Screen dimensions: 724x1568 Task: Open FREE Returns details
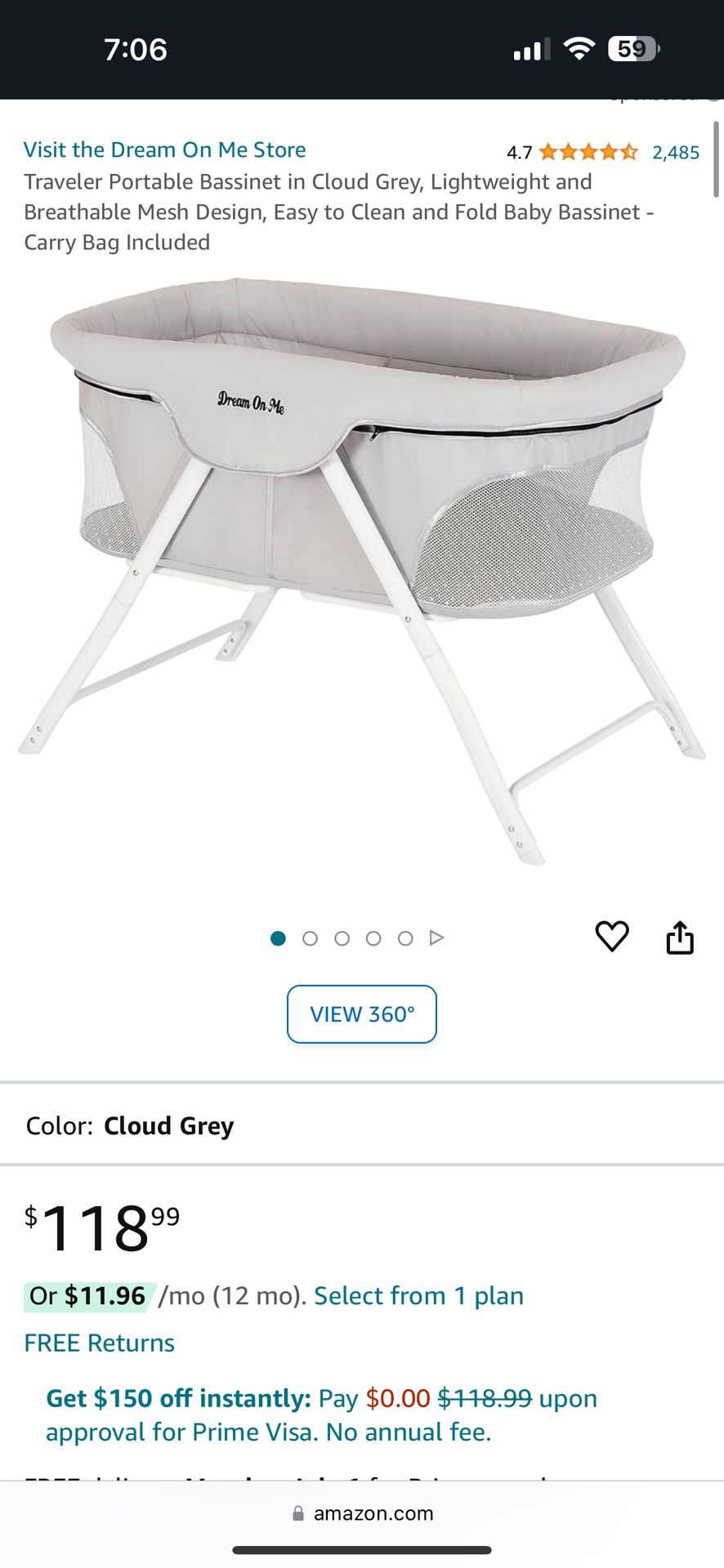[99, 1343]
